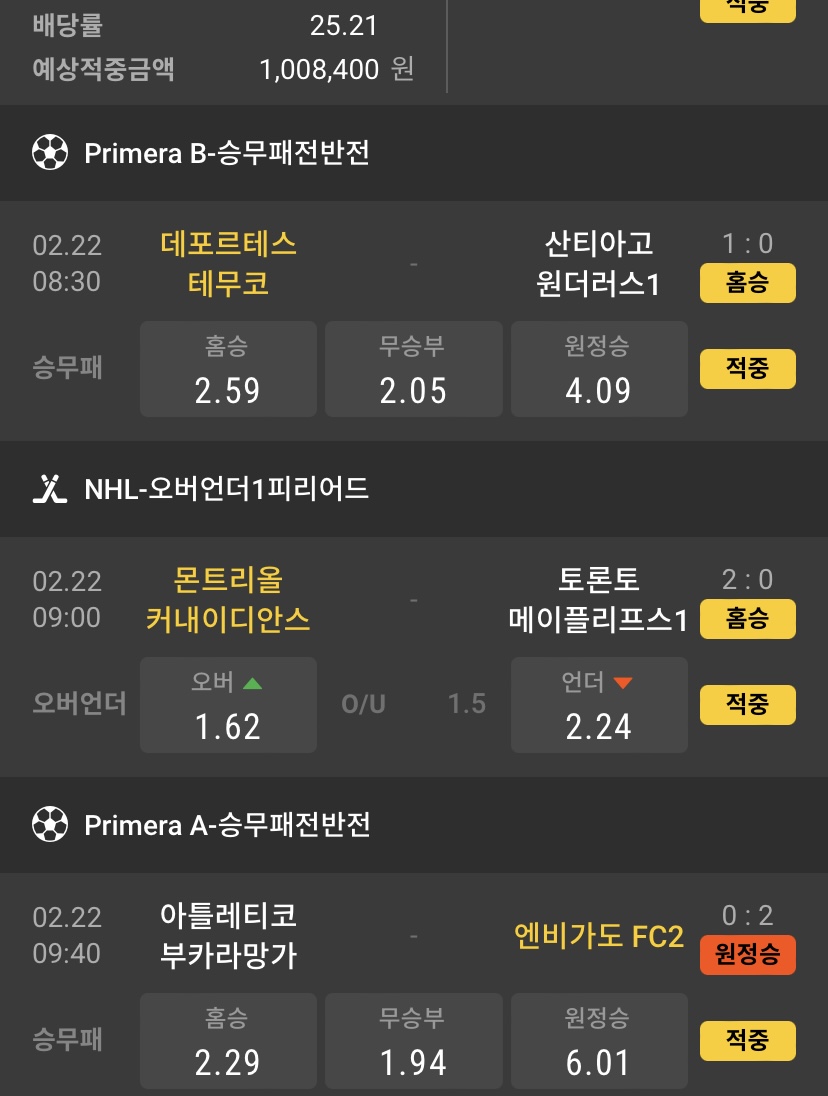Viewport: 828px width, 1096px height.
Task: Select 홈승 2.59 for 데포르테스 테무코
Action: point(228,369)
